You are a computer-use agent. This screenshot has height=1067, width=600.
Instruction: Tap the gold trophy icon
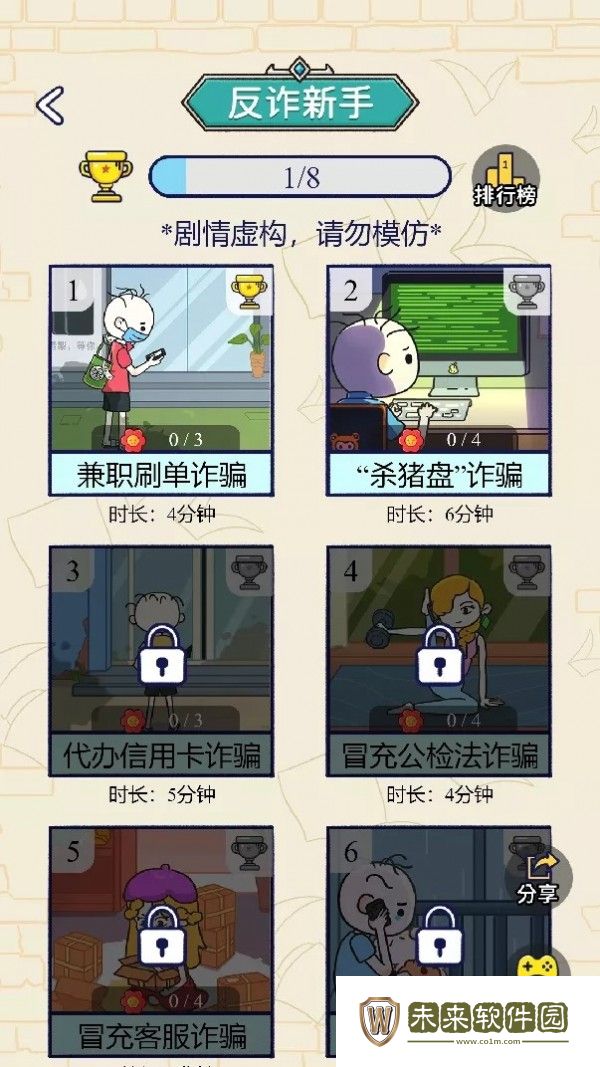point(105,177)
